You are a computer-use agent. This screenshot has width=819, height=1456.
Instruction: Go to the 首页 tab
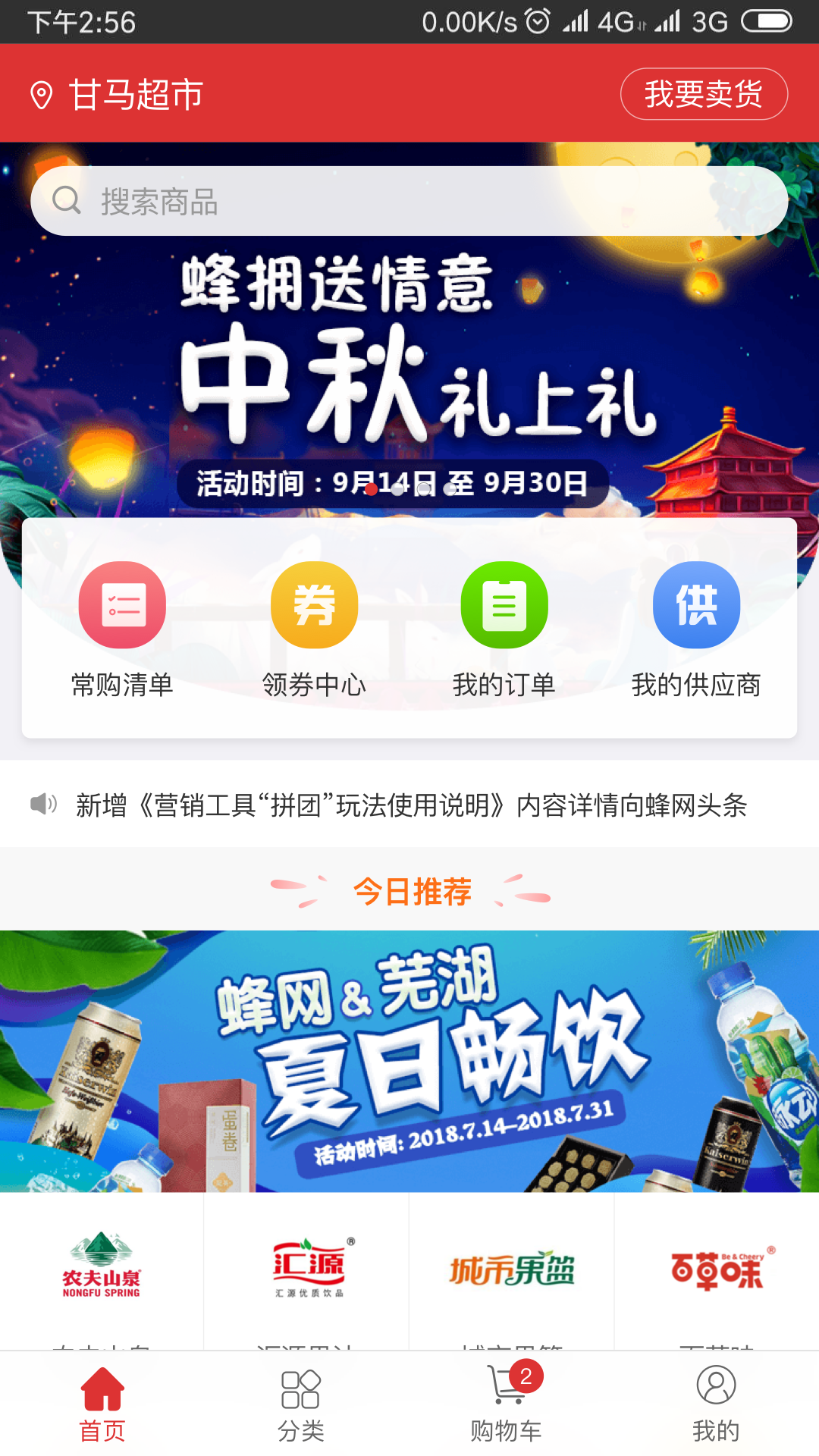click(x=102, y=1404)
